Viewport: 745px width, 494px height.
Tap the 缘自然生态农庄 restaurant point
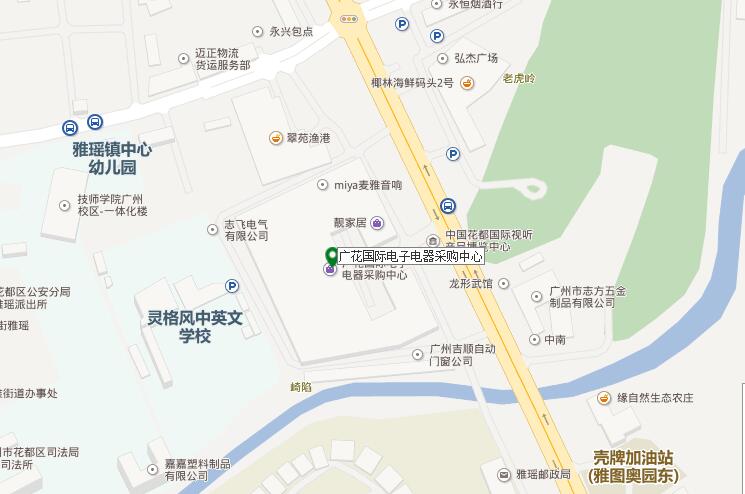604,398
